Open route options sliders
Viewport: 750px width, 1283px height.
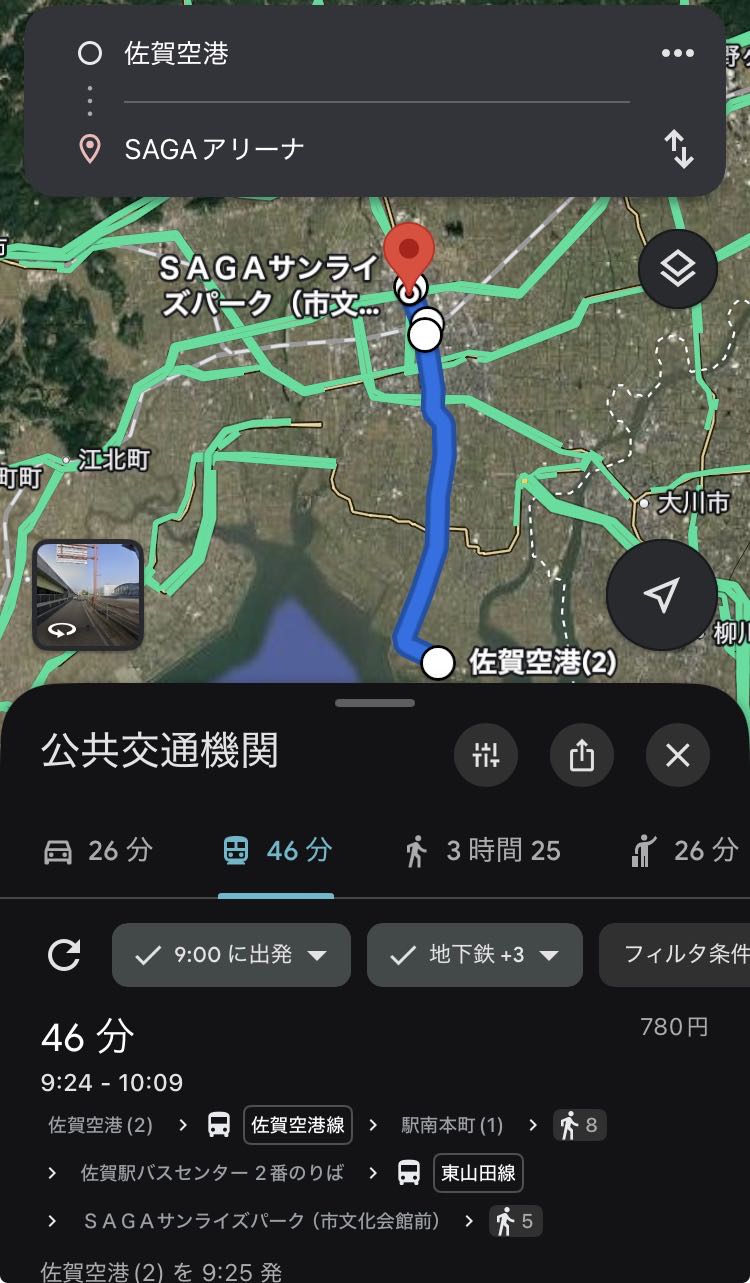pyautogui.click(x=485, y=755)
